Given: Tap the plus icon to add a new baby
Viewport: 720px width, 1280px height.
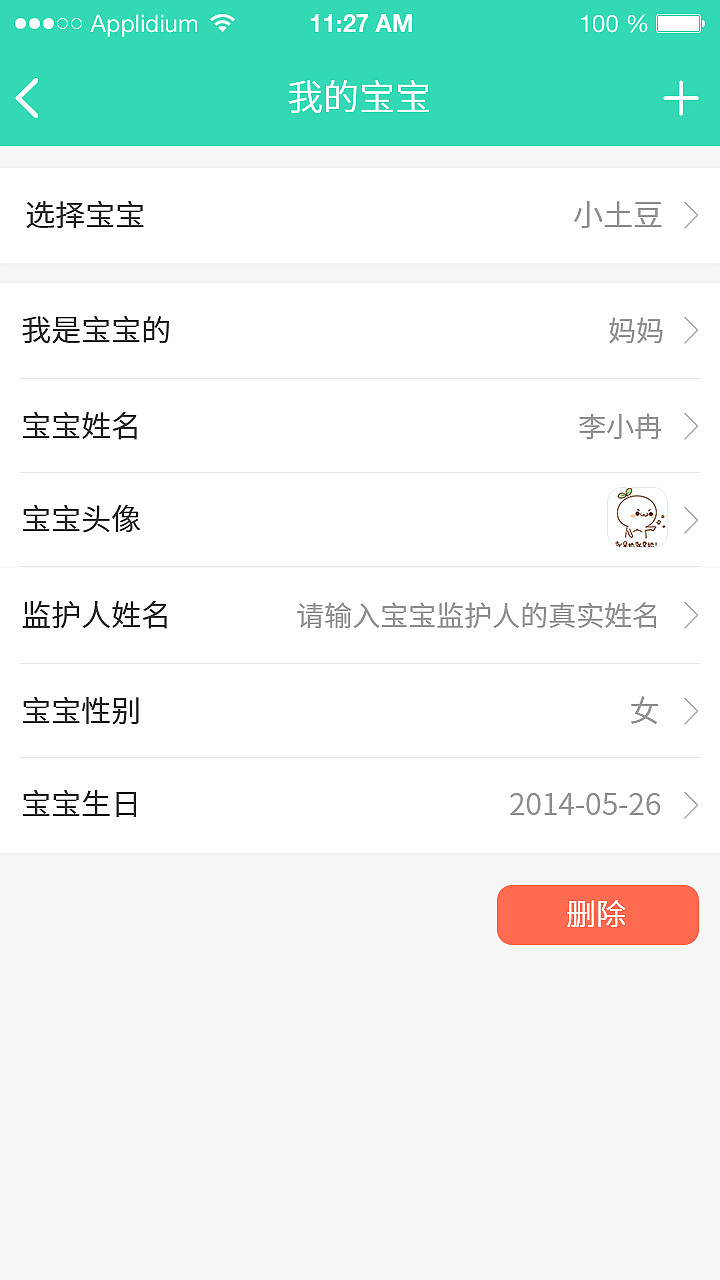Looking at the screenshot, I should 681,98.
